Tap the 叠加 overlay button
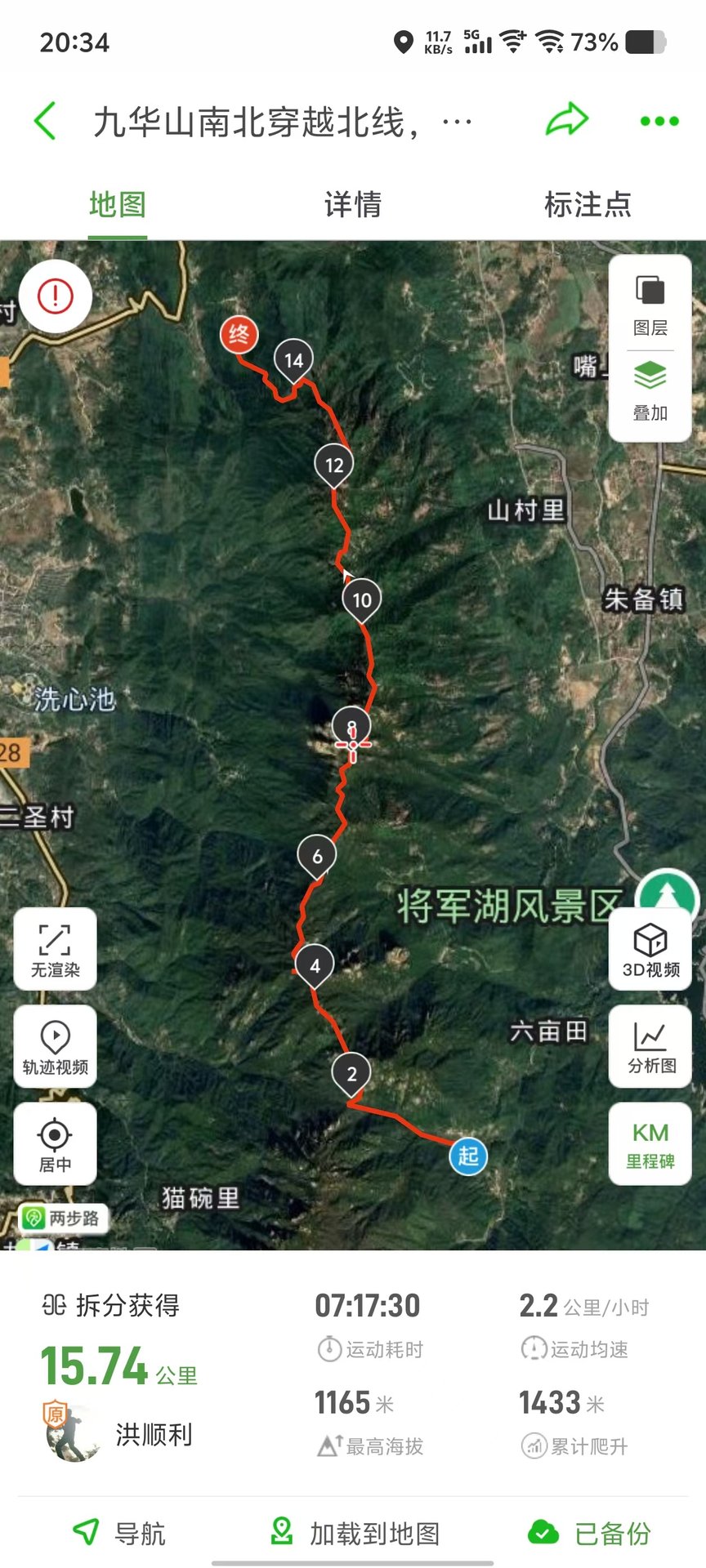This screenshot has height=1568, width=706. pyautogui.click(x=650, y=392)
